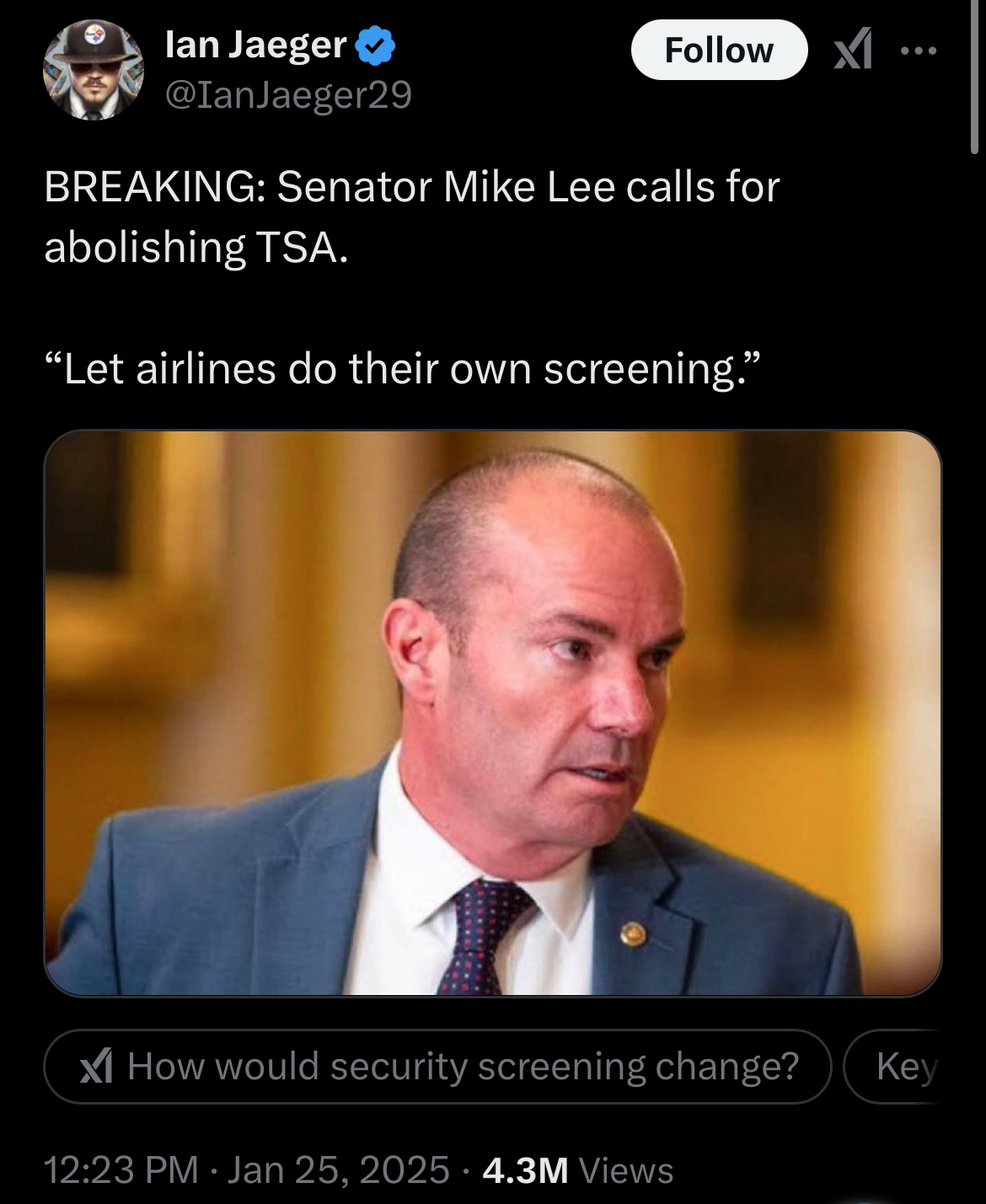Open the attached photo in the post

(x=492, y=713)
